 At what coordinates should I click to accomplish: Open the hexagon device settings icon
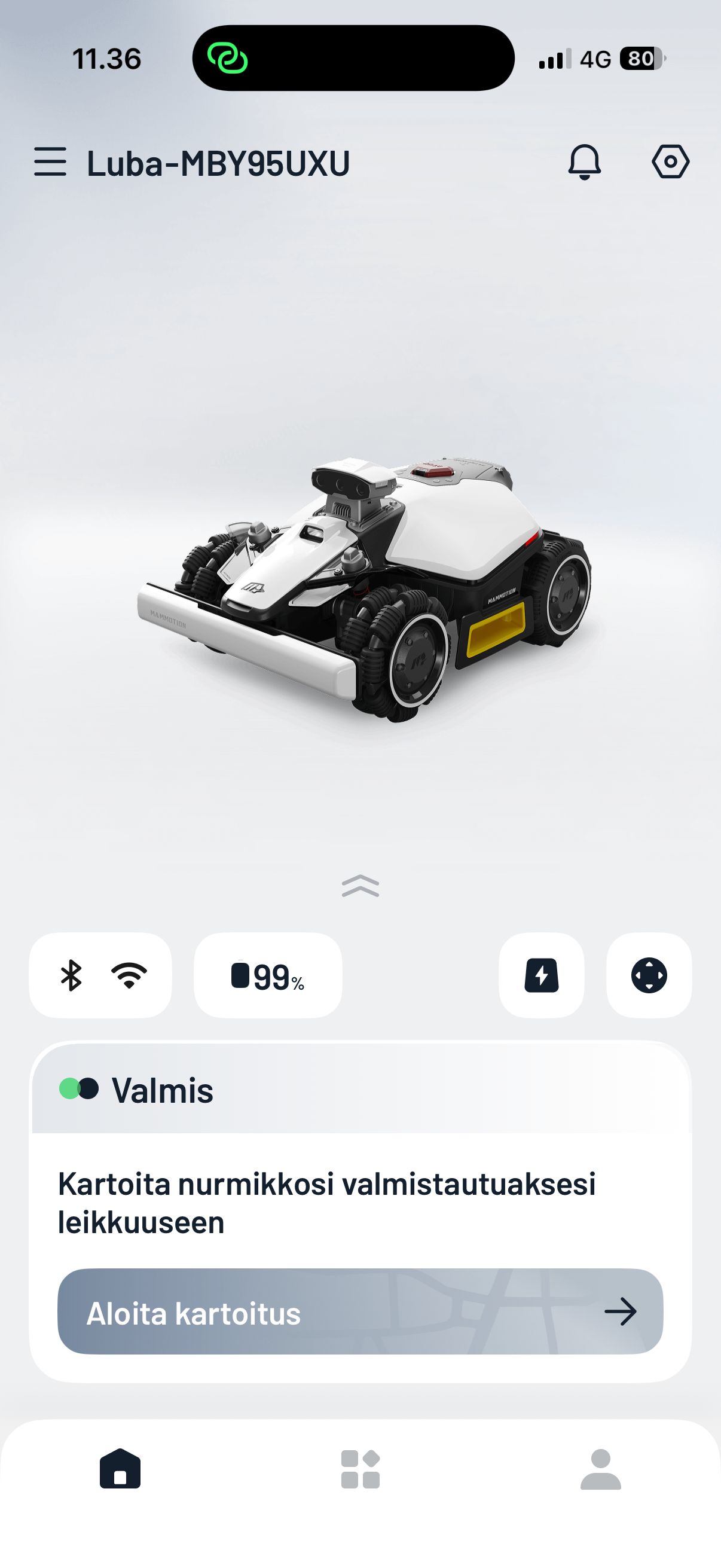pos(671,161)
